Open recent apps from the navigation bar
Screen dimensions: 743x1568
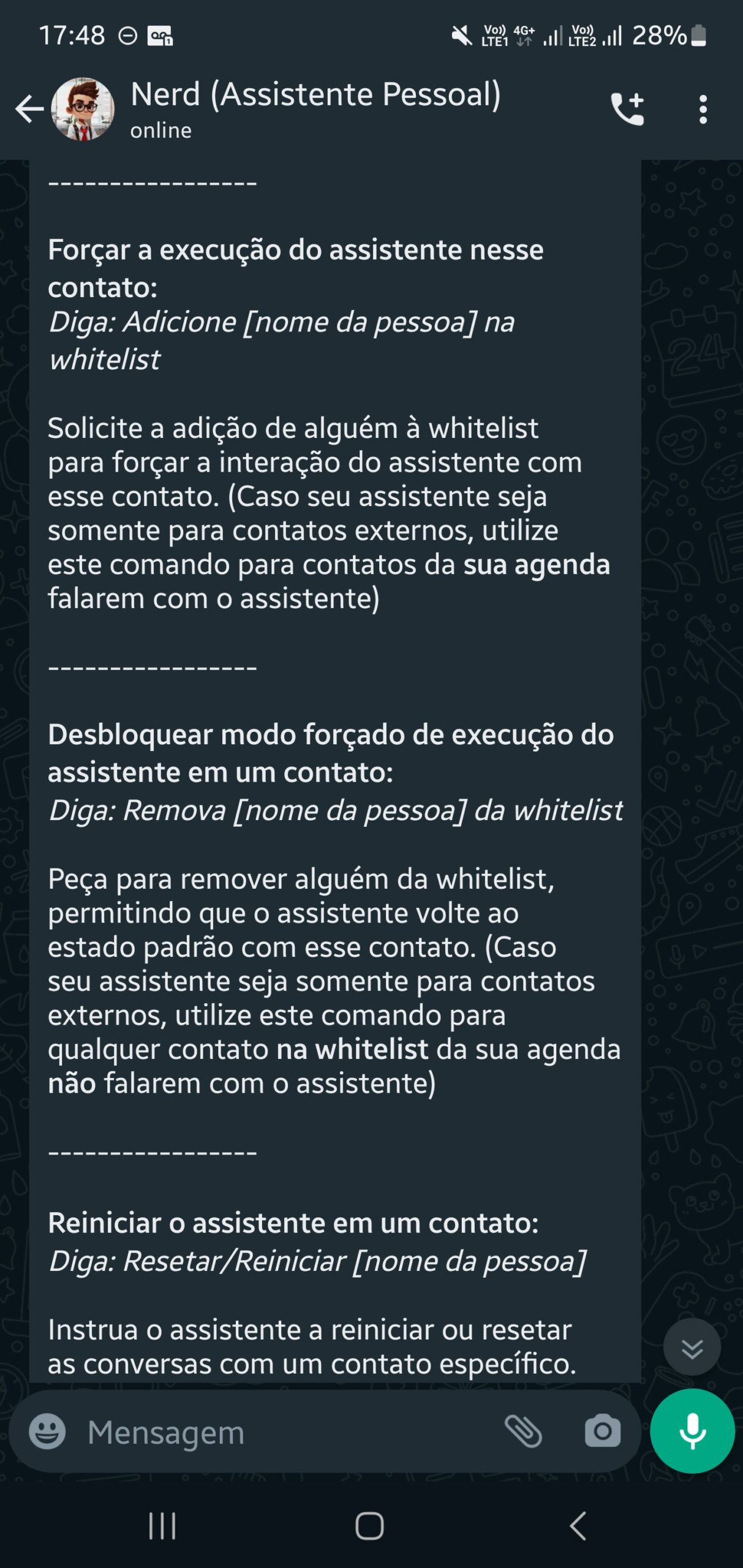pos(162,1525)
